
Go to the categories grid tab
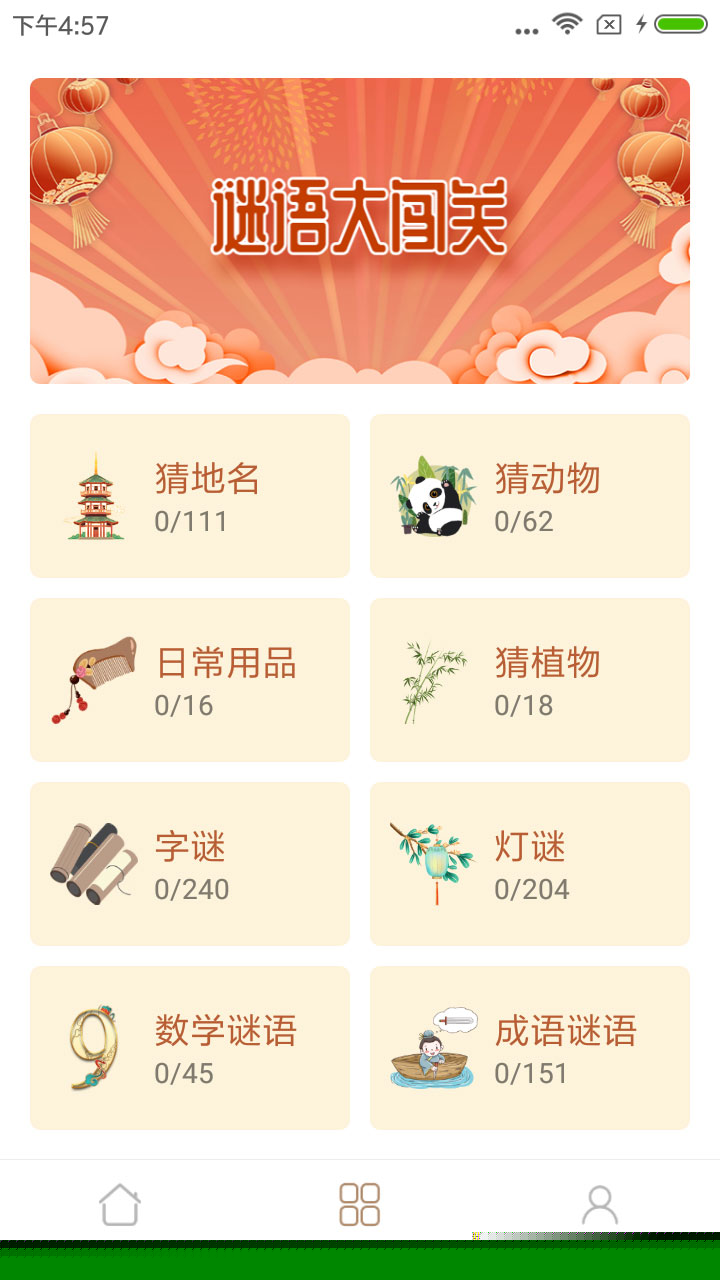[x=359, y=1204]
